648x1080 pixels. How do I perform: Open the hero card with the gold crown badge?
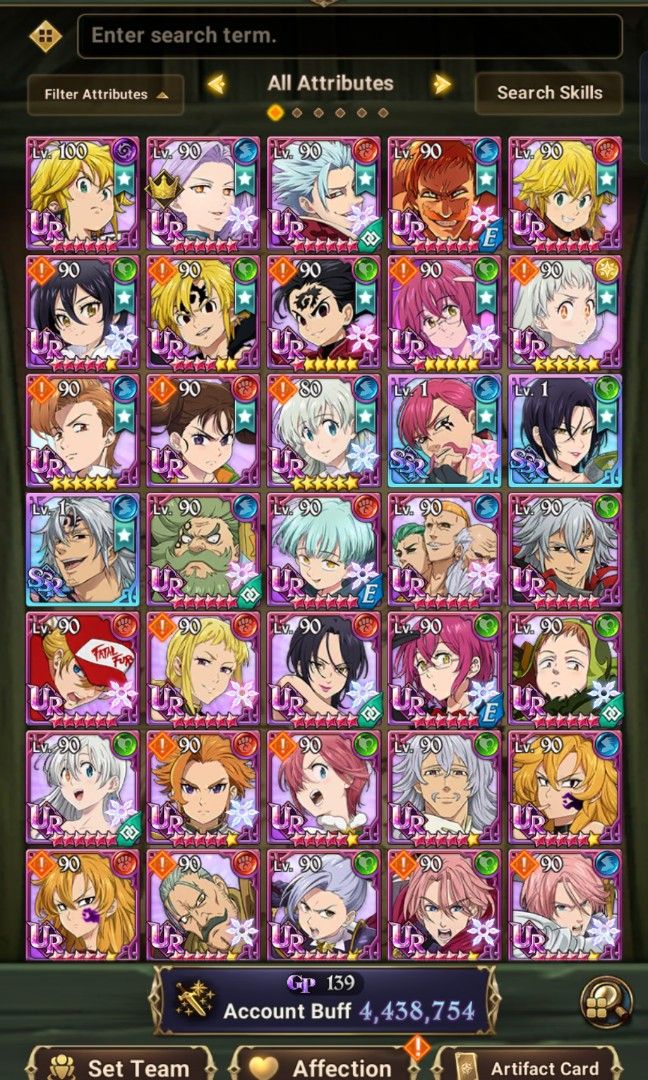(201, 192)
